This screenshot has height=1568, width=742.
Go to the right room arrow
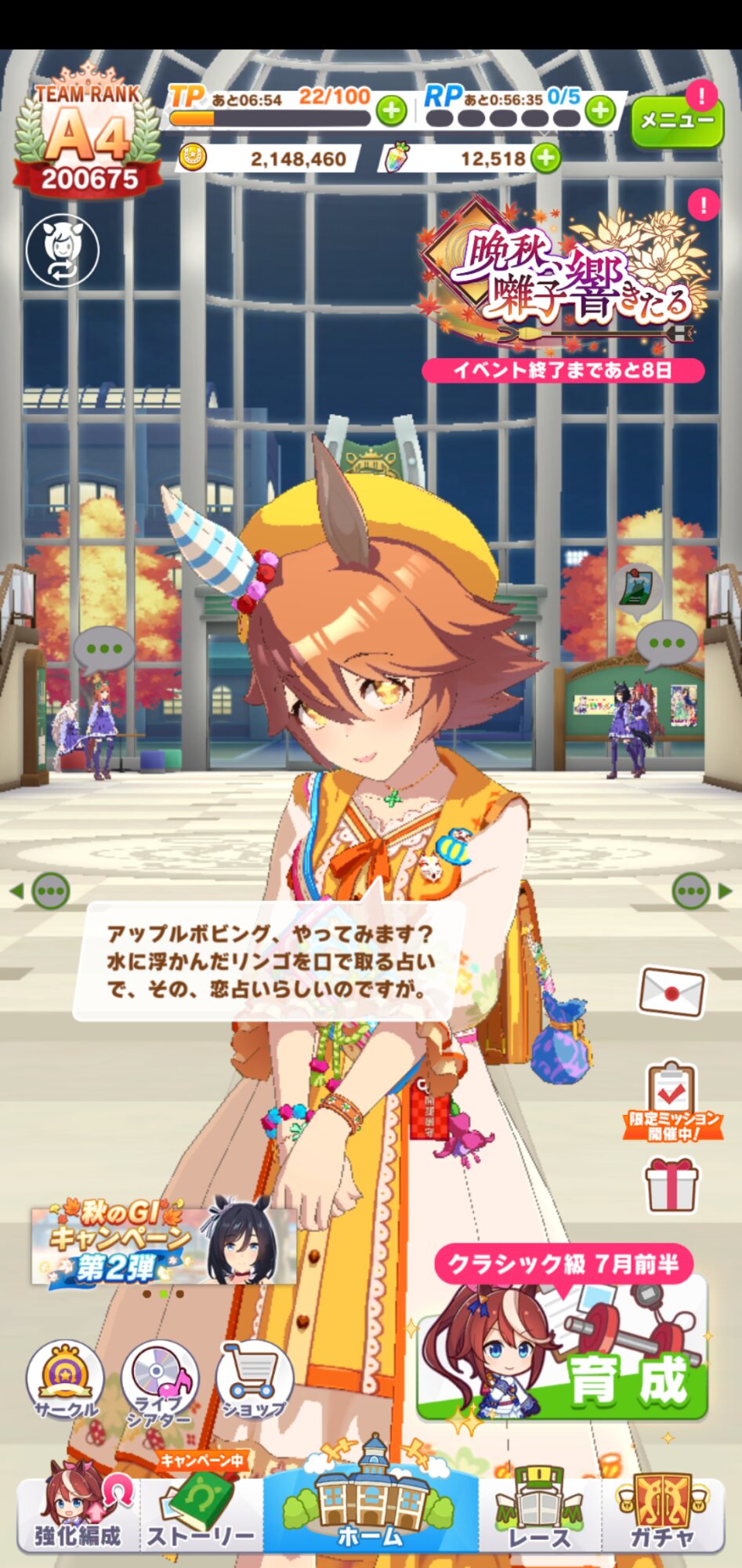pos(702,891)
